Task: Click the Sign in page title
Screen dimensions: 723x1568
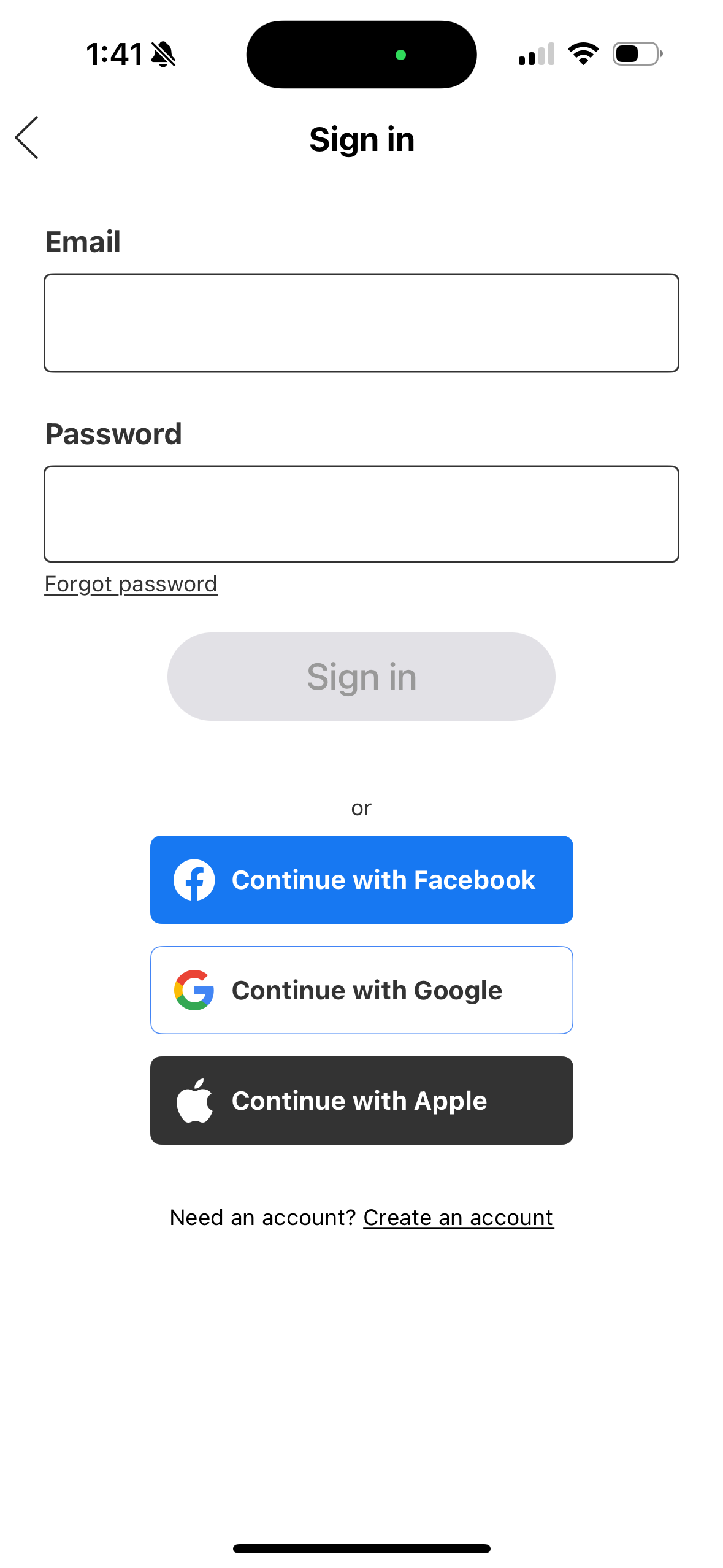Action: point(361,139)
